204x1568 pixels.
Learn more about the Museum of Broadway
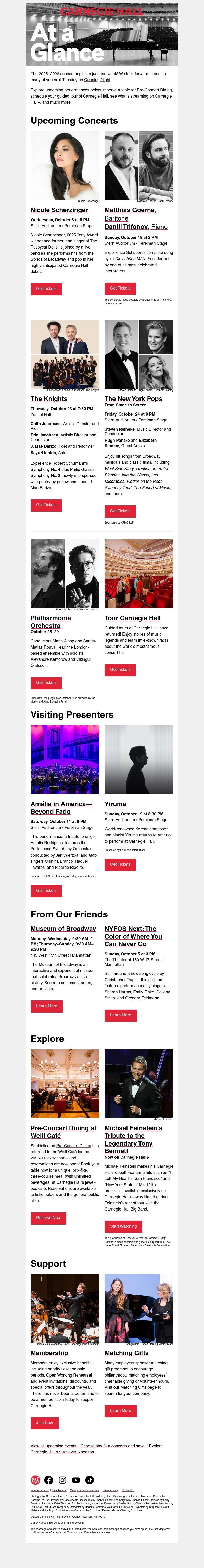point(46,1006)
